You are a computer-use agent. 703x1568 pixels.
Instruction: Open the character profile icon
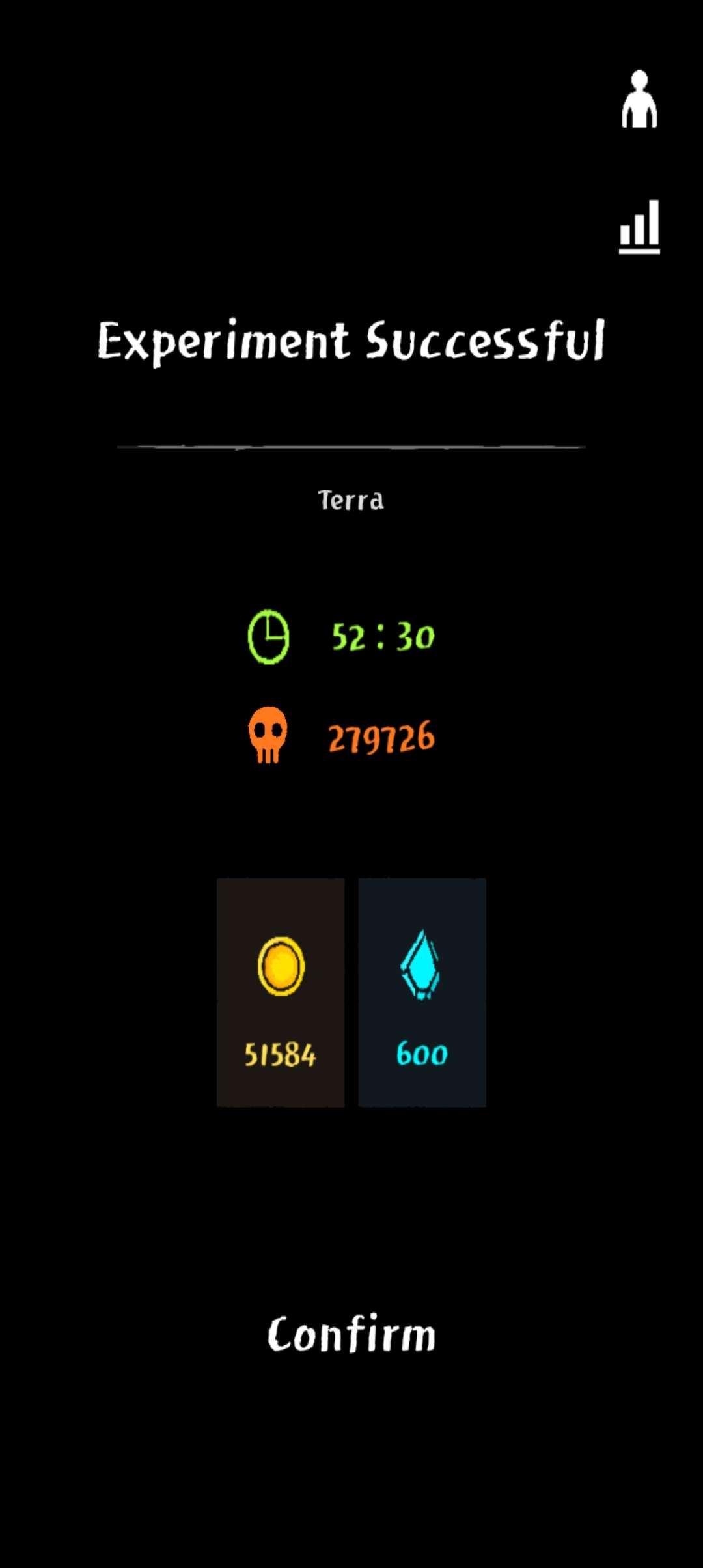point(639,100)
